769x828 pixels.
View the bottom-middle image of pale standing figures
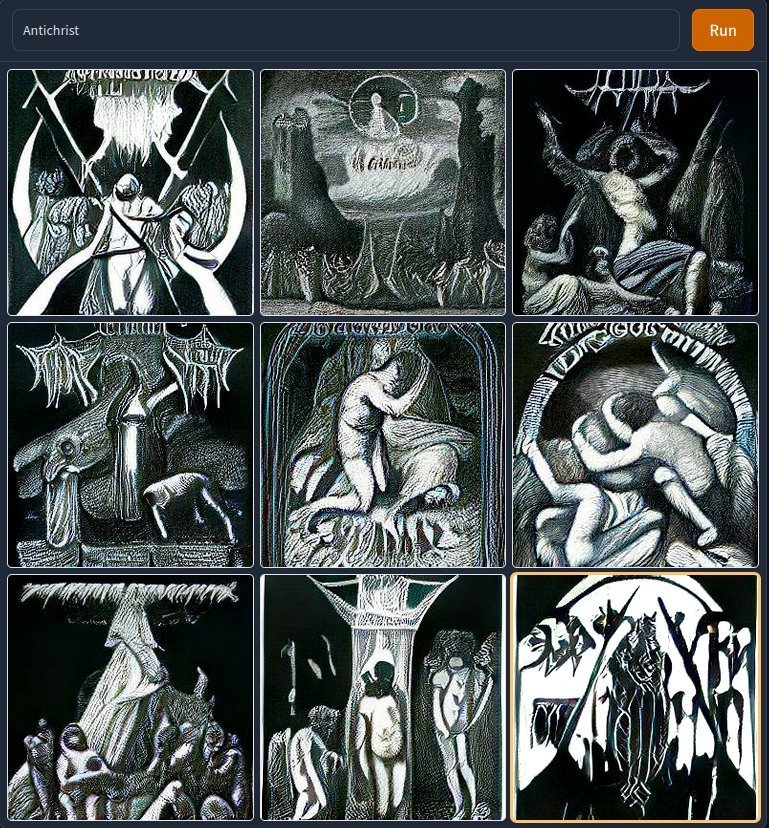(383, 697)
